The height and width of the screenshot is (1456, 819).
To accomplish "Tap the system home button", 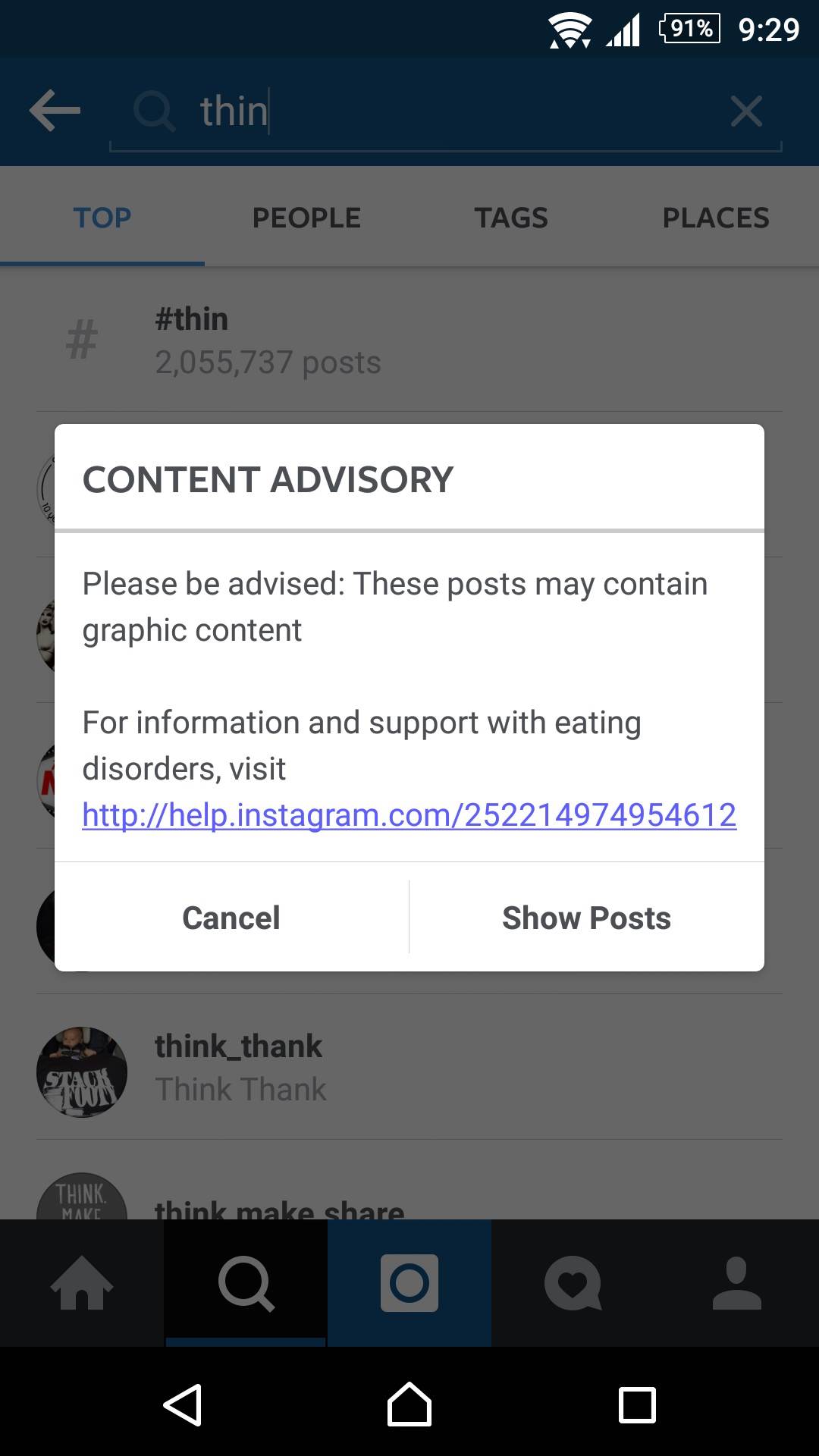I will click(x=409, y=1405).
